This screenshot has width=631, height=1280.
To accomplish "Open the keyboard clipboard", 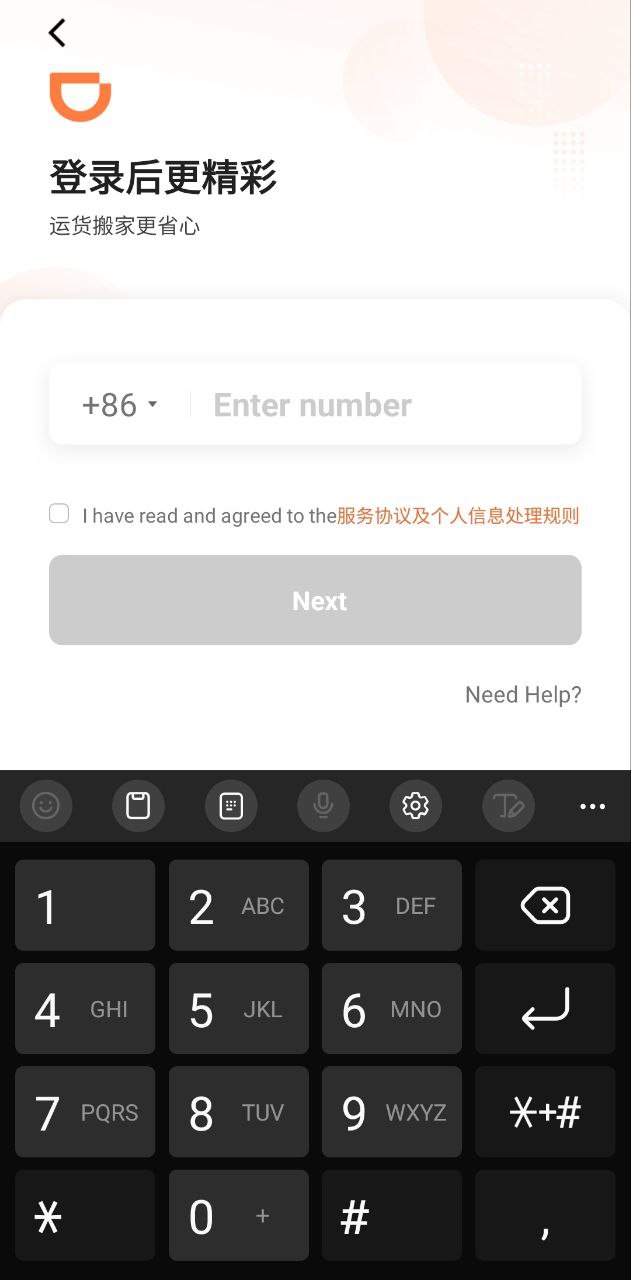I will pyautogui.click(x=138, y=806).
